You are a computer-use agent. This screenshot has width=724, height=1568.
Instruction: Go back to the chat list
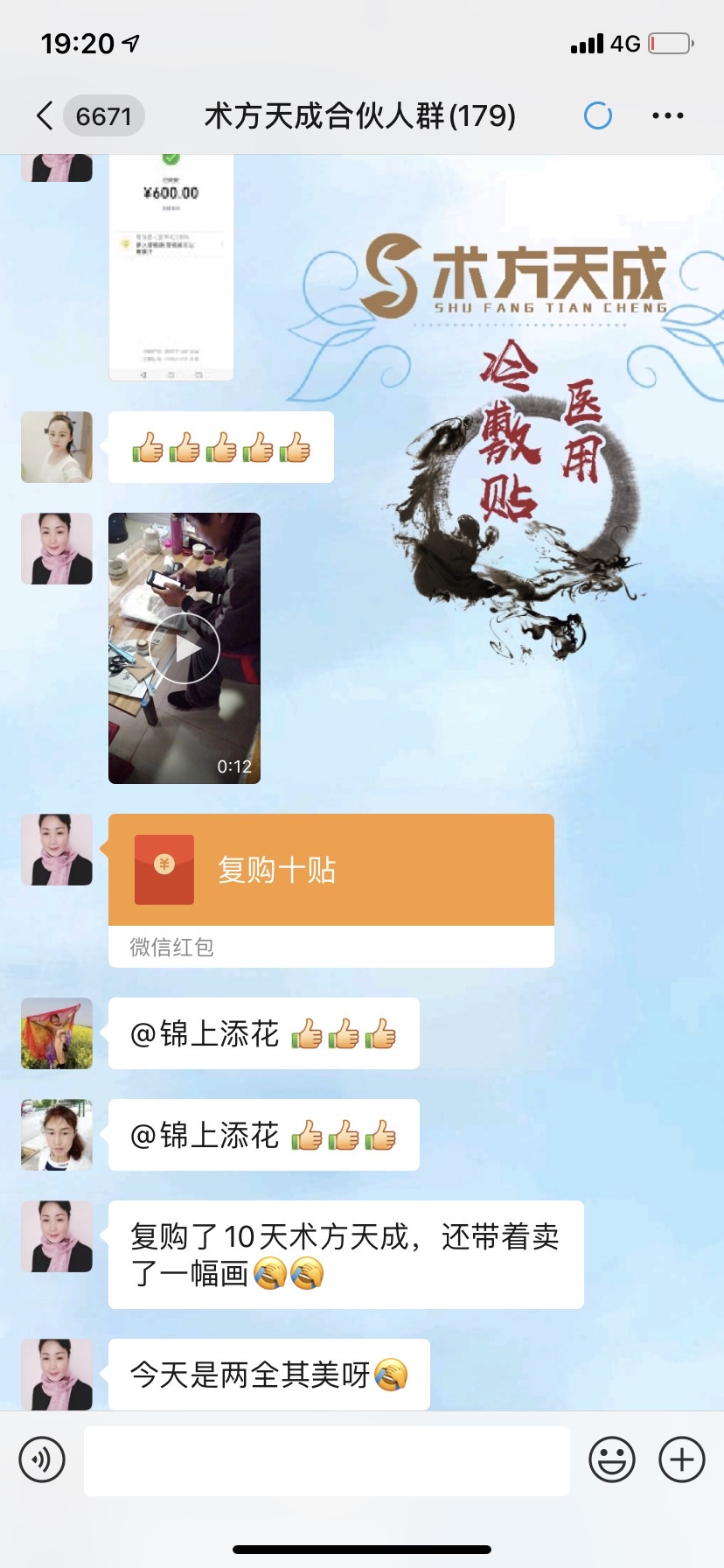tap(45, 115)
